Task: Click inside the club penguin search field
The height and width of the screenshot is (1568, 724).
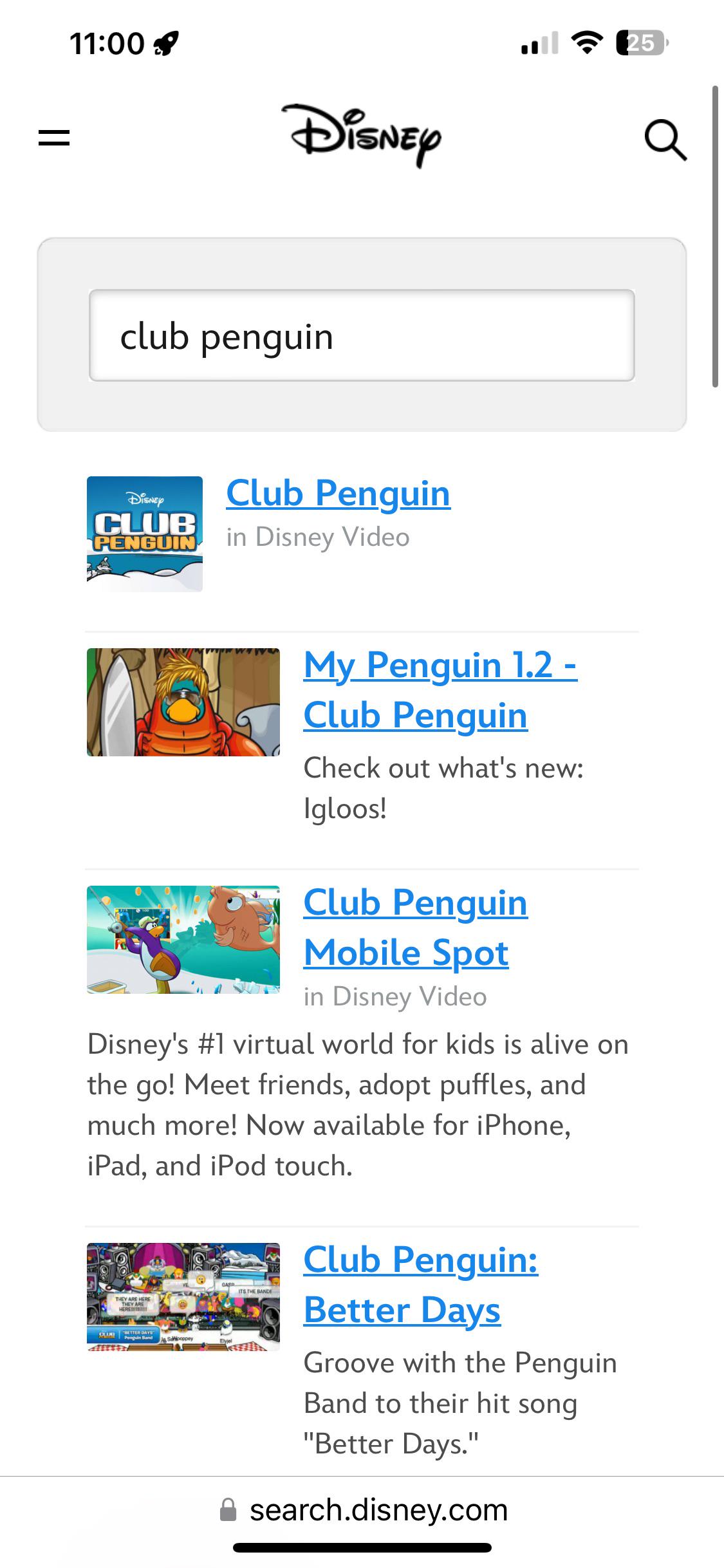Action: click(x=362, y=335)
